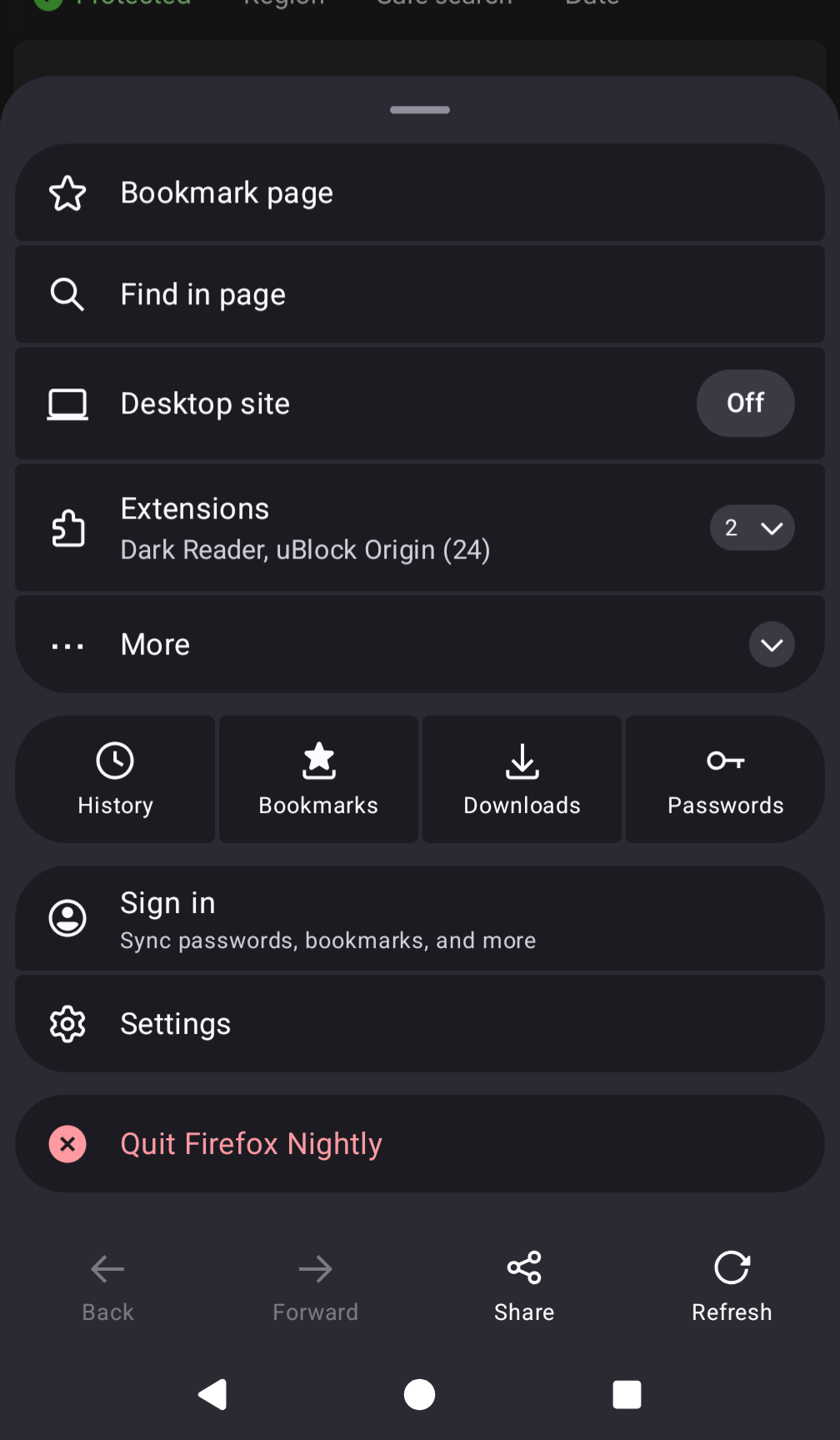Open saved Passwords
The height and width of the screenshot is (1440, 840).
pos(725,780)
